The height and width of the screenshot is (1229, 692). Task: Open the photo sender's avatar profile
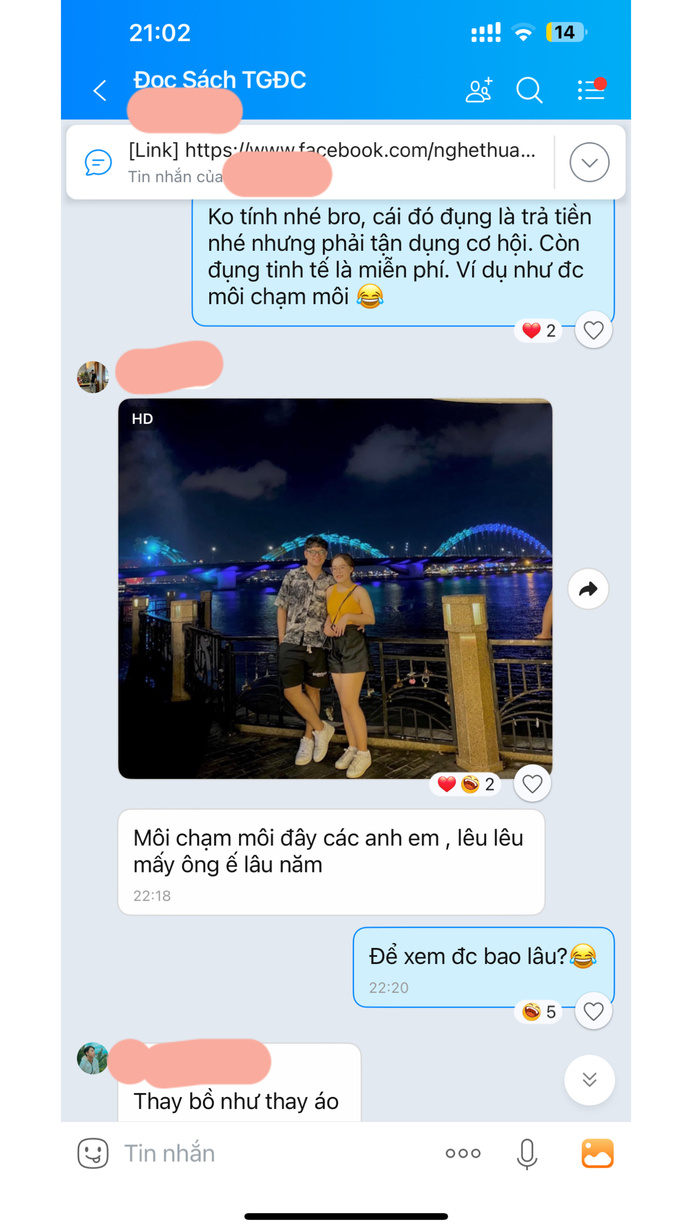point(93,377)
